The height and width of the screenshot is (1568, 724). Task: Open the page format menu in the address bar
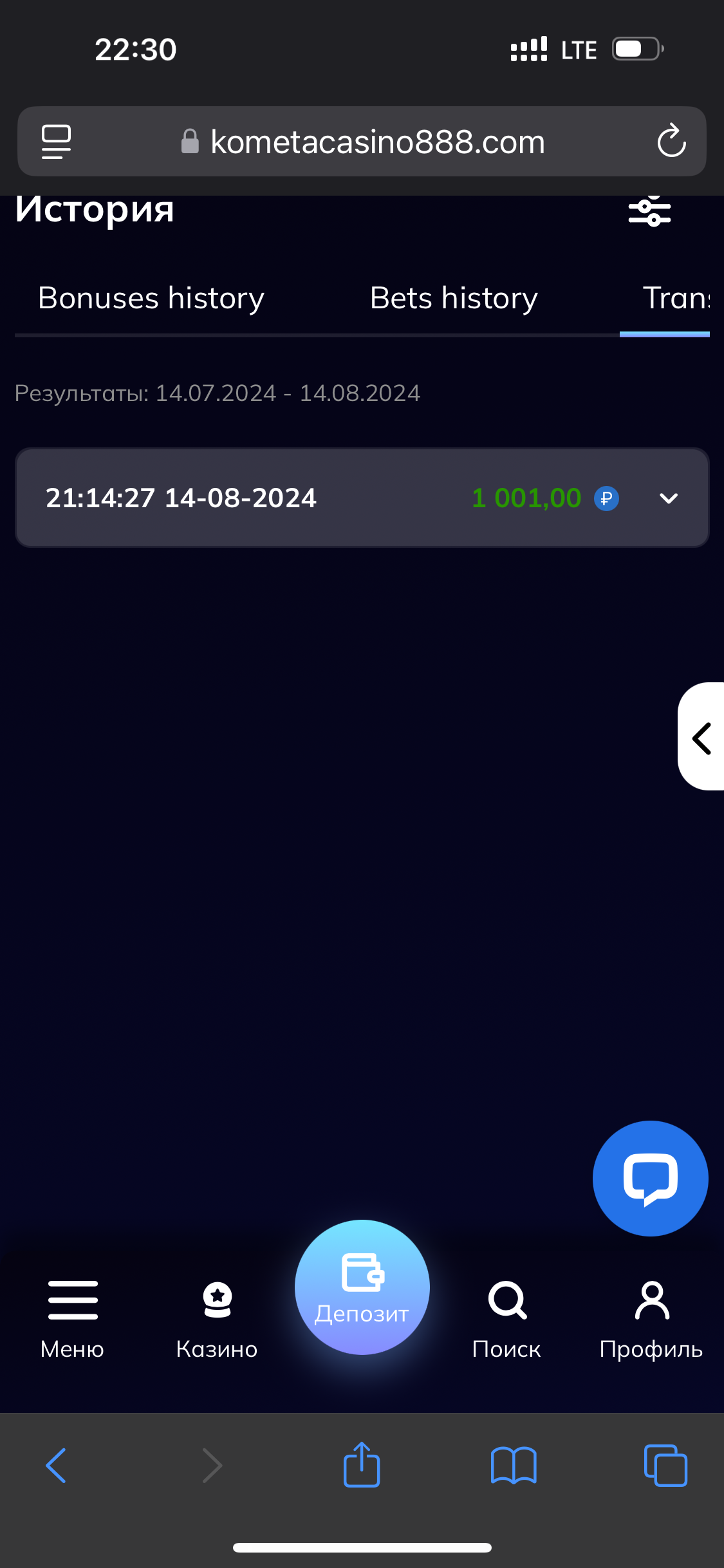(x=57, y=141)
